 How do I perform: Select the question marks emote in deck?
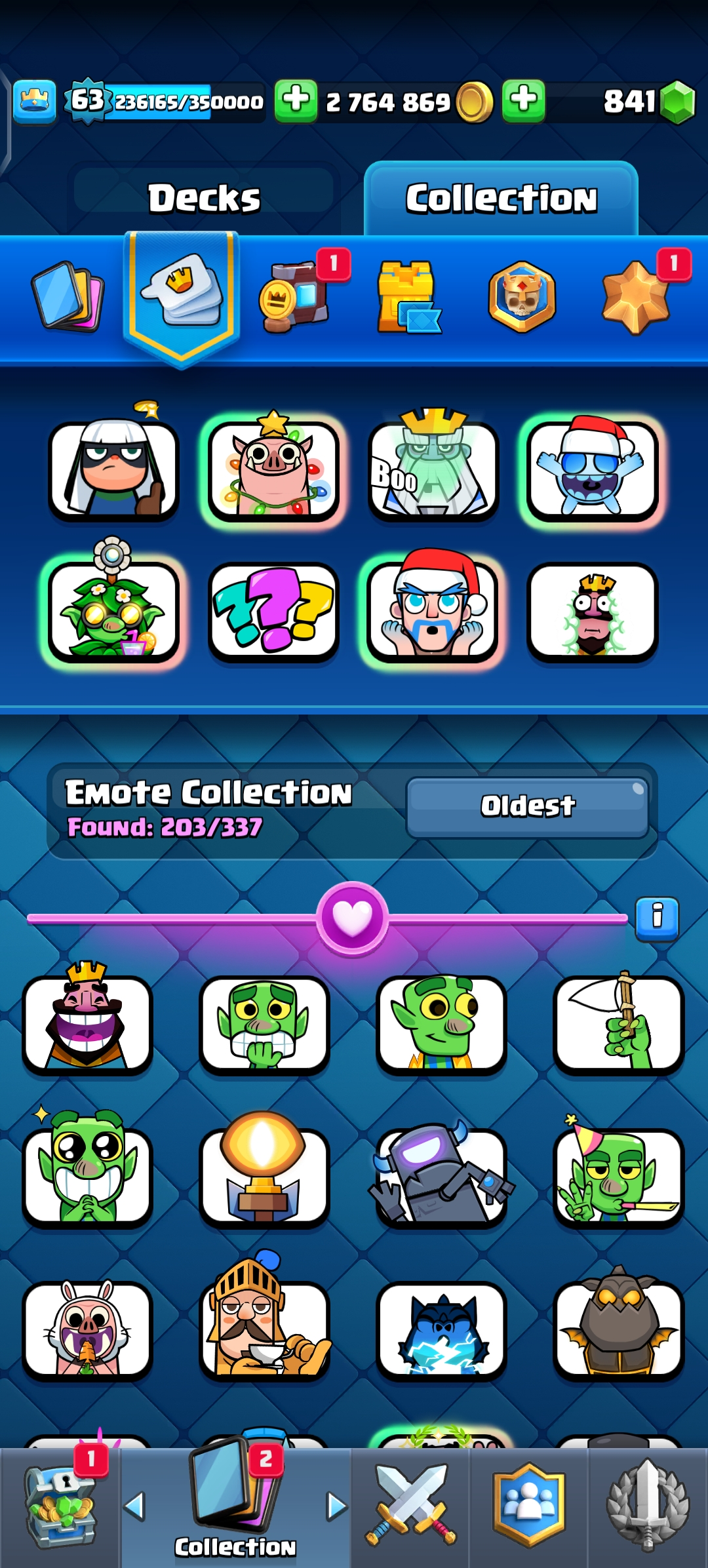tap(273, 611)
